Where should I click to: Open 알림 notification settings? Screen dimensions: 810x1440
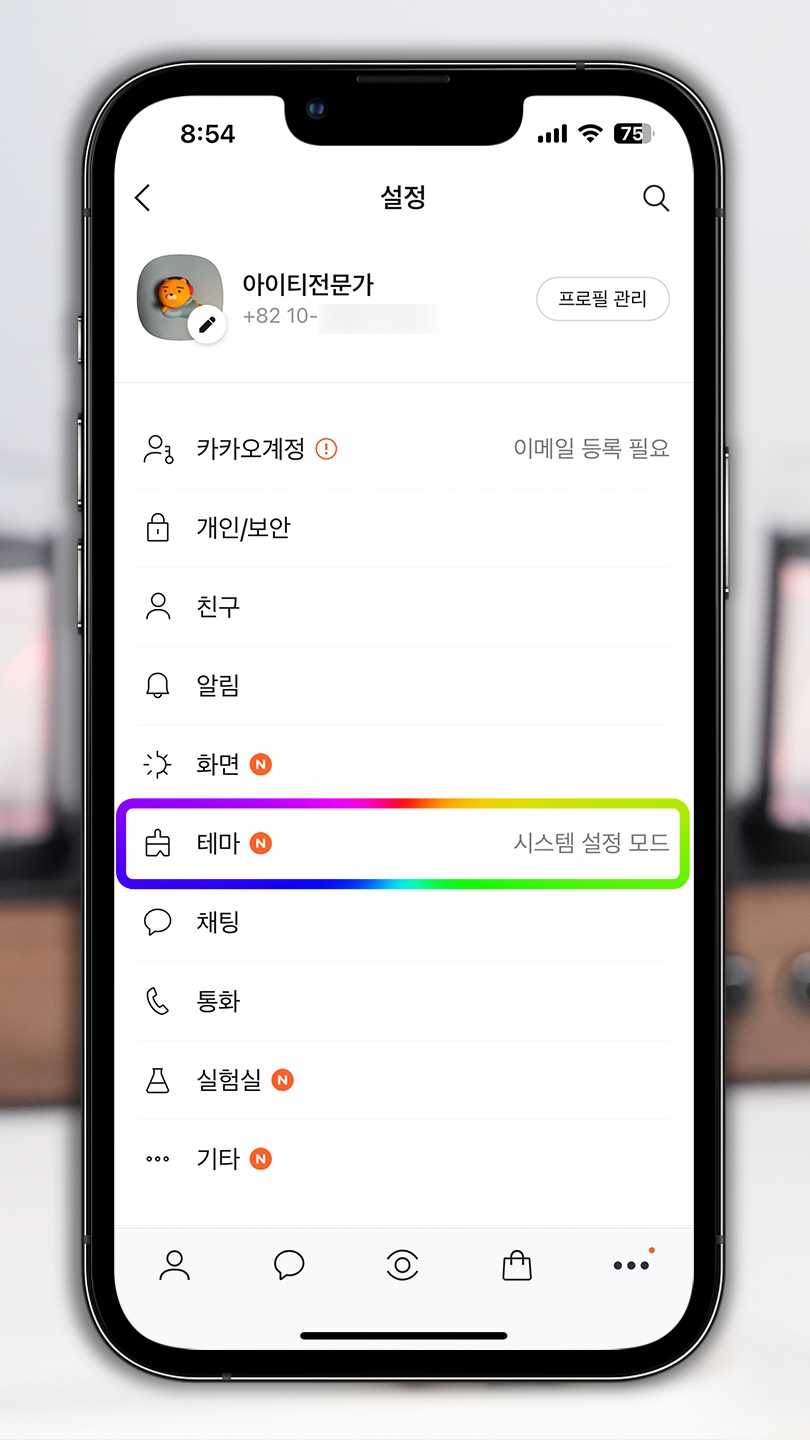tap(404, 686)
